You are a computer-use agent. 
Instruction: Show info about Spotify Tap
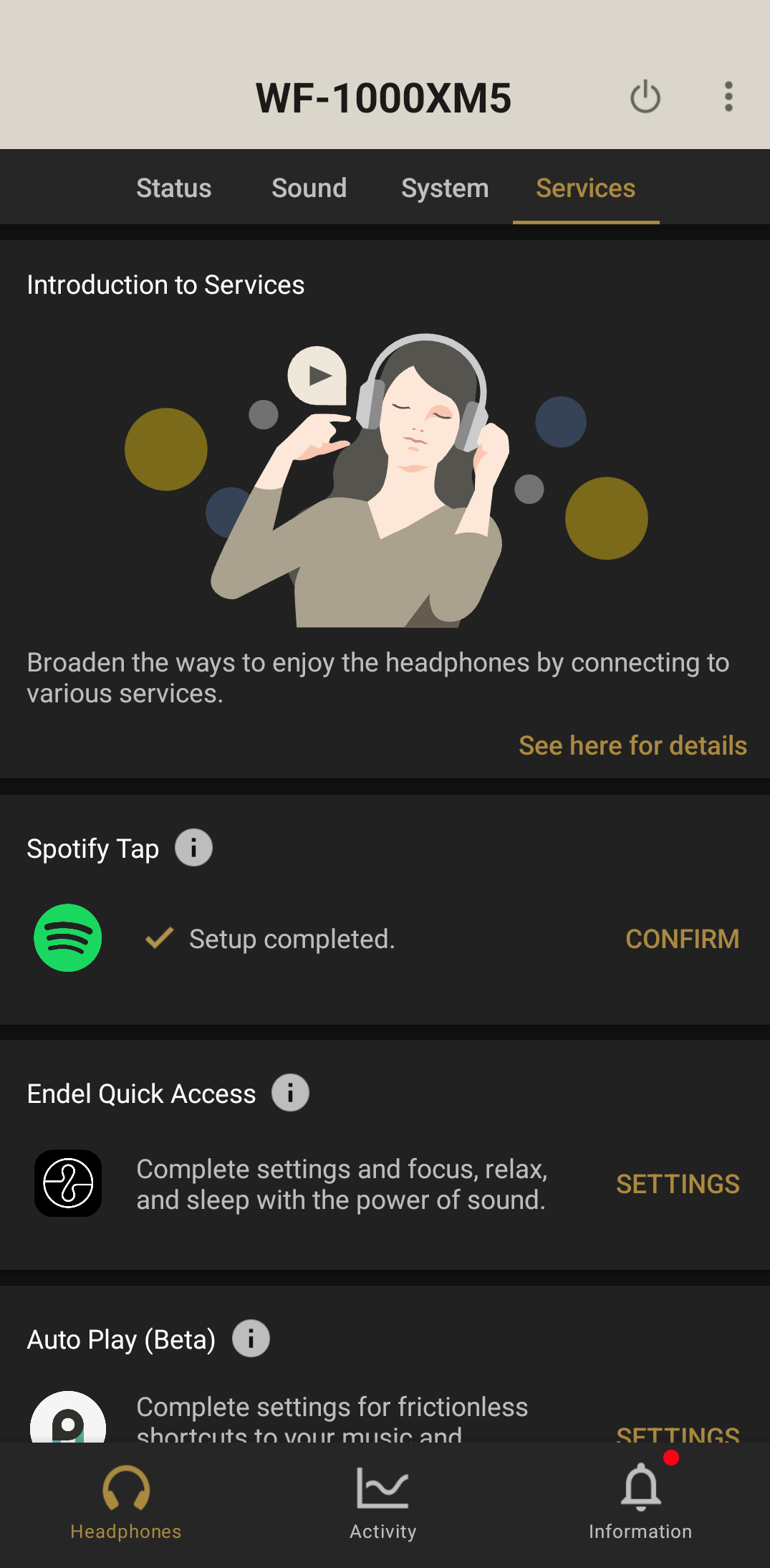click(x=193, y=848)
